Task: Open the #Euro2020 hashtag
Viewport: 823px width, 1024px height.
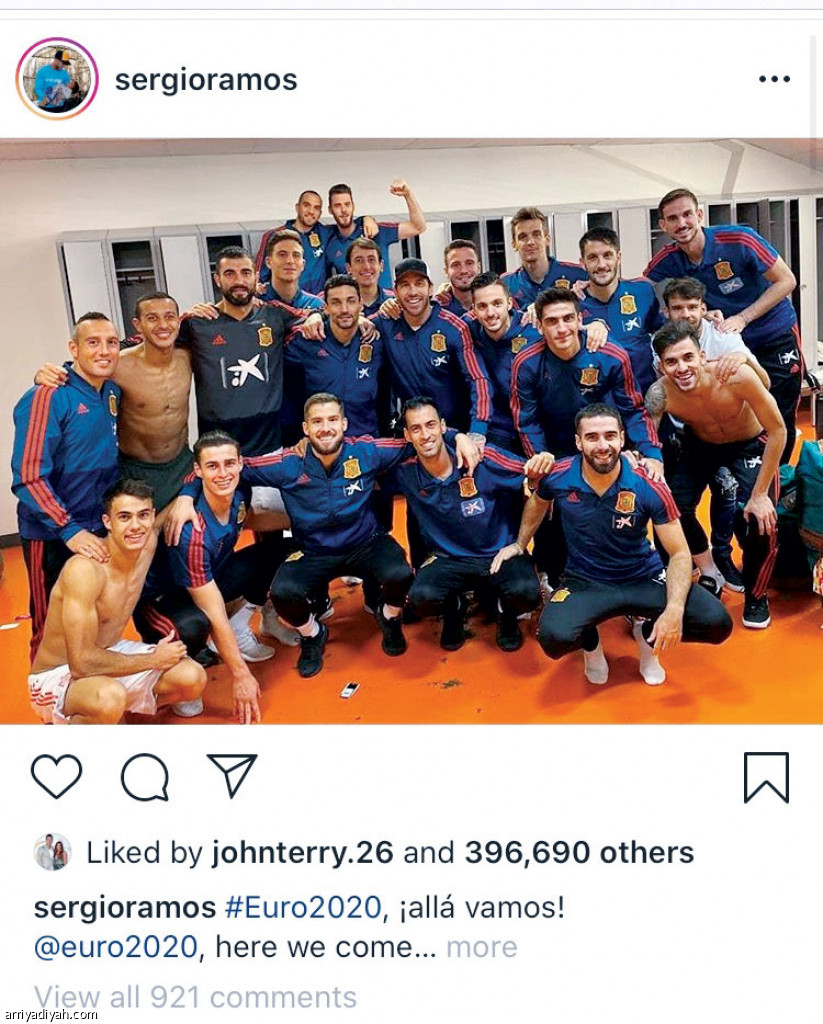Action: pos(302,908)
